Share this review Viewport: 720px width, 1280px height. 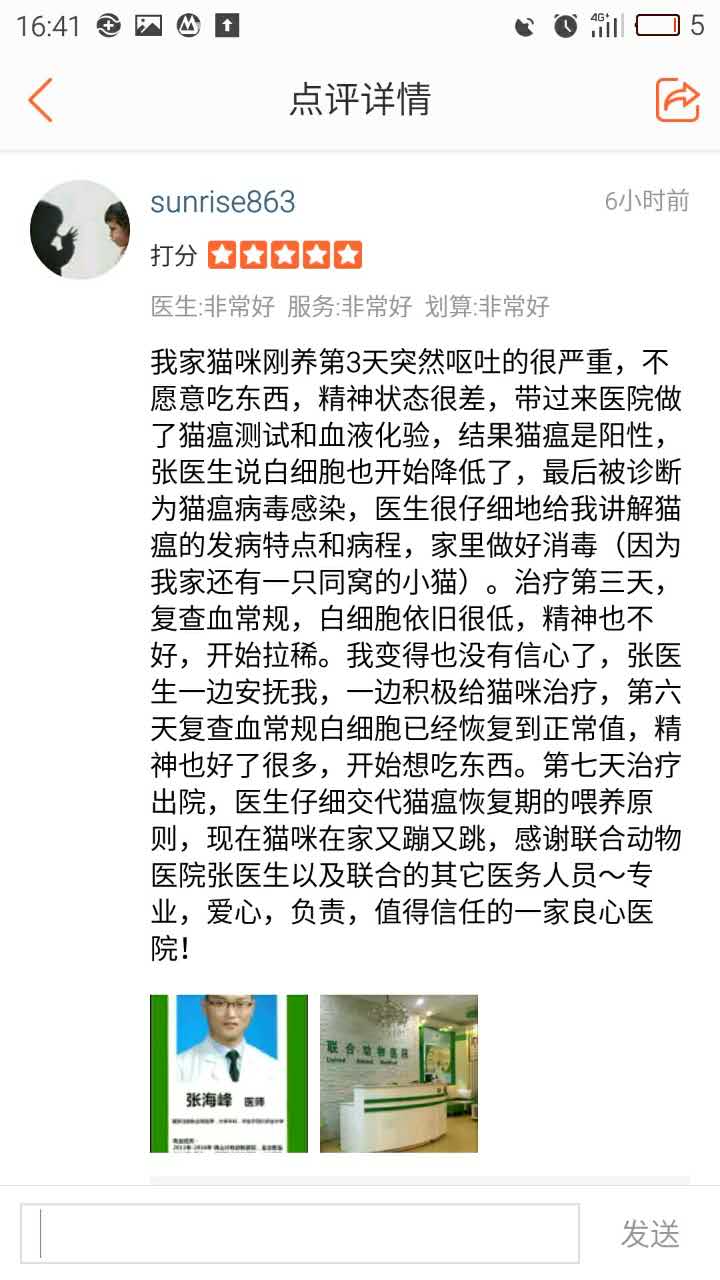tap(677, 100)
